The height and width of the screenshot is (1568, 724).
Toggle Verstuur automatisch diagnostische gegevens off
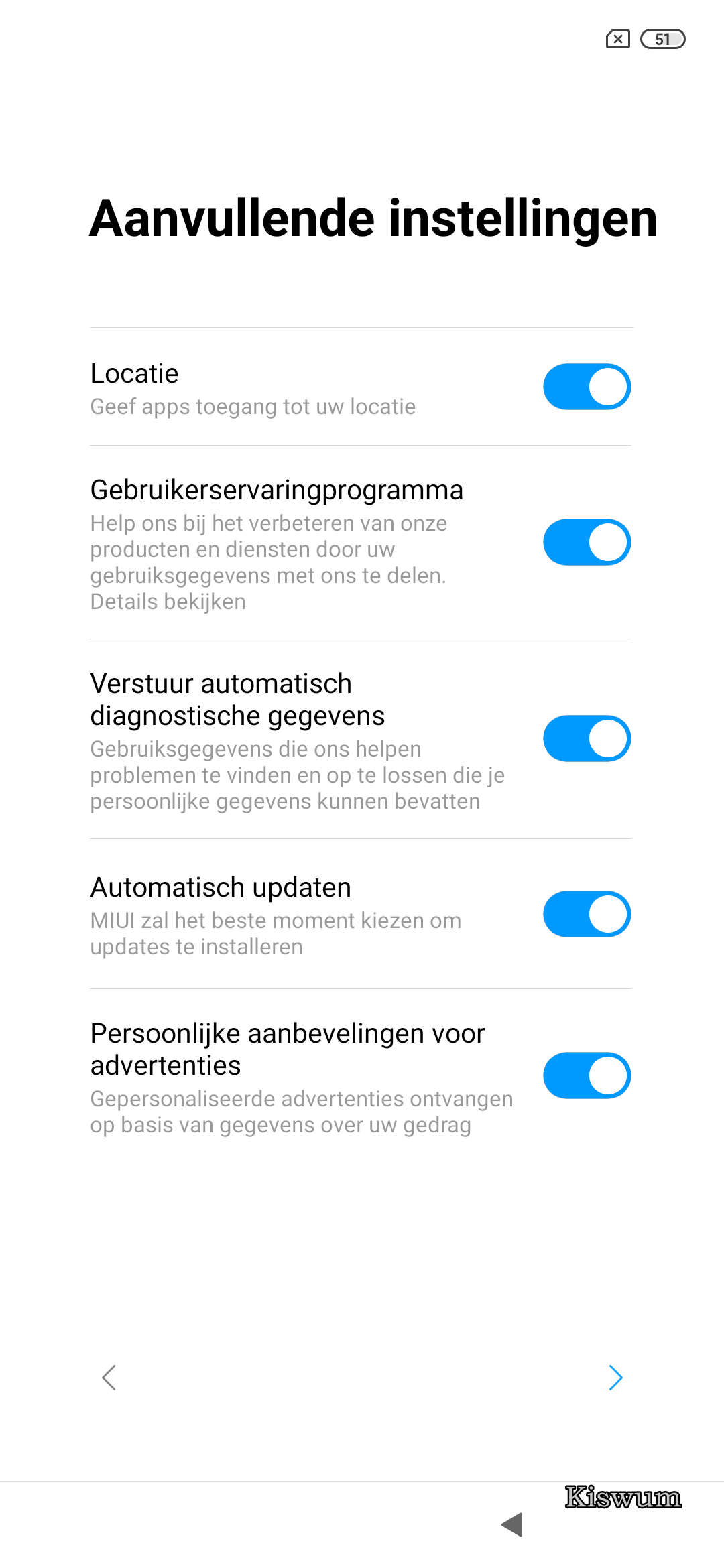click(587, 738)
